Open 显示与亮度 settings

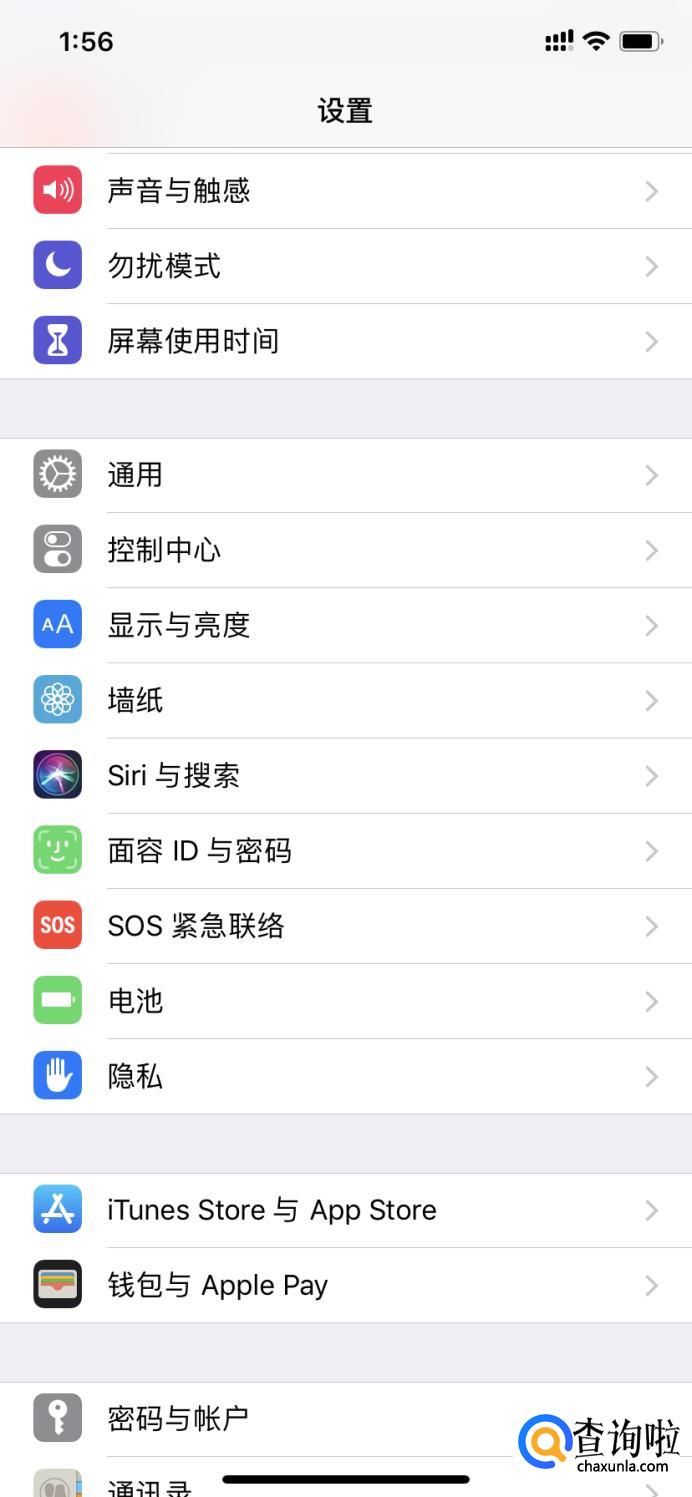346,625
